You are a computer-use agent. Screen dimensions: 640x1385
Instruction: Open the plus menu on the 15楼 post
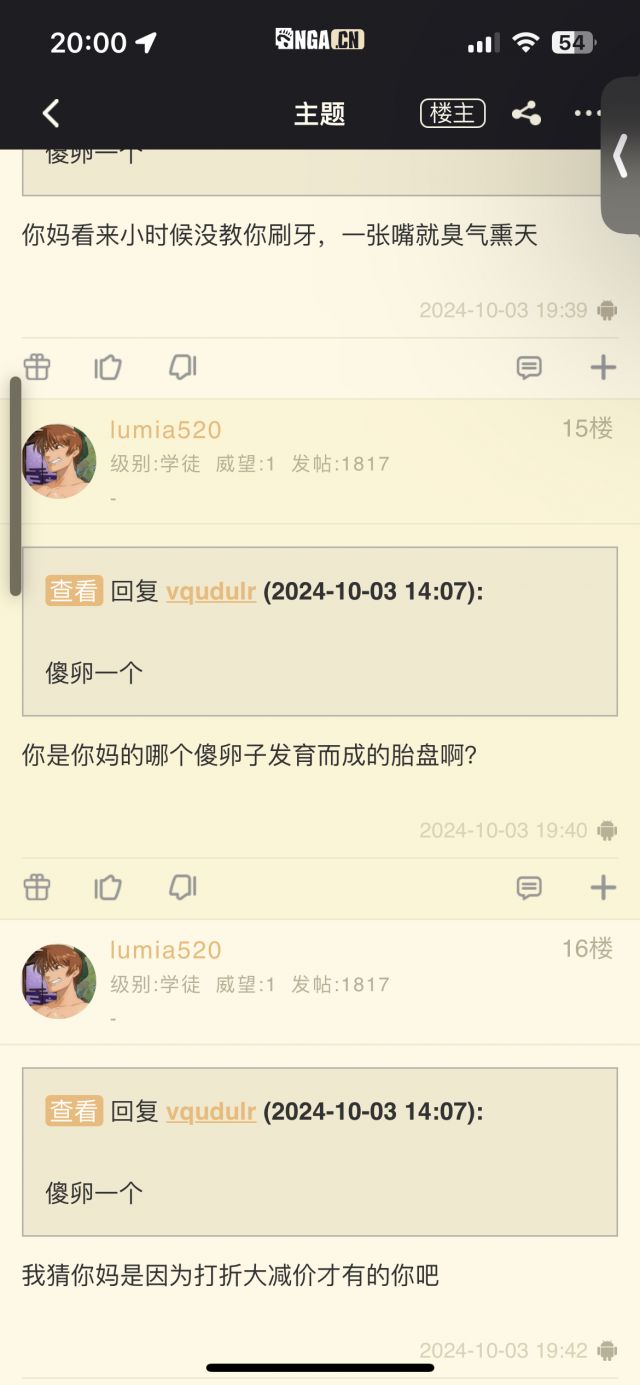pyautogui.click(x=603, y=887)
